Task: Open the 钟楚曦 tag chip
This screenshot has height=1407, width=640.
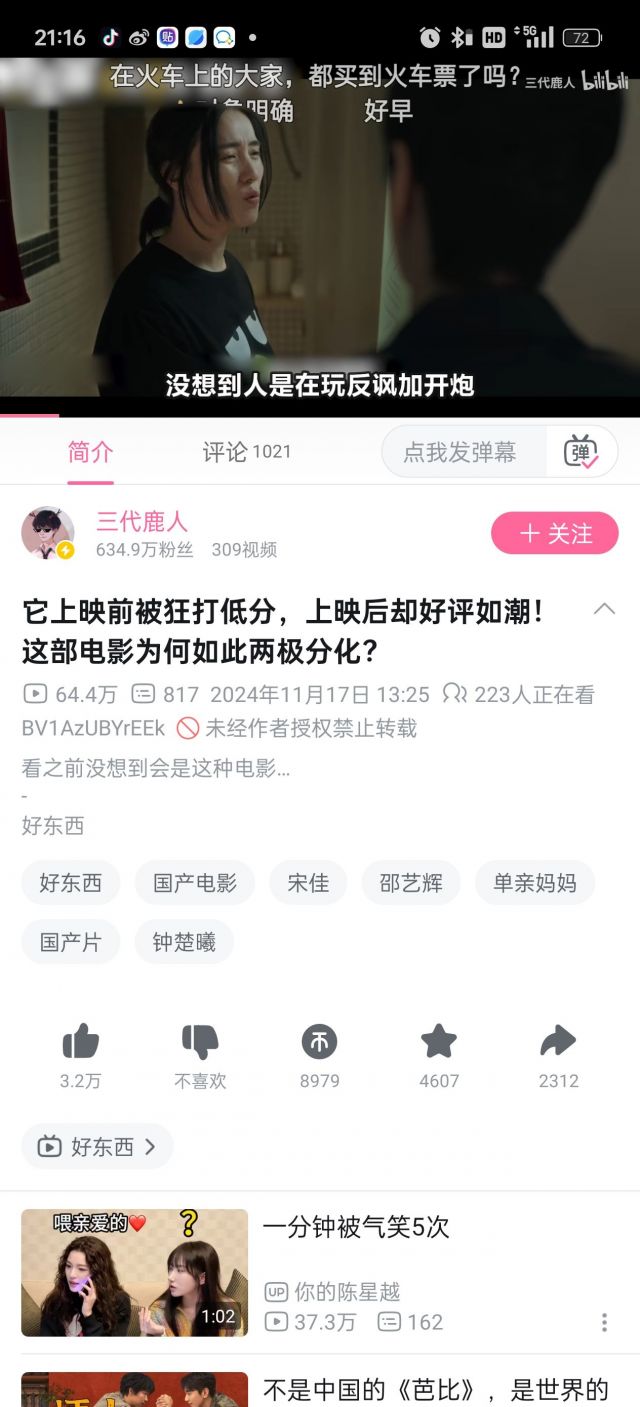Action: (x=184, y=942)
